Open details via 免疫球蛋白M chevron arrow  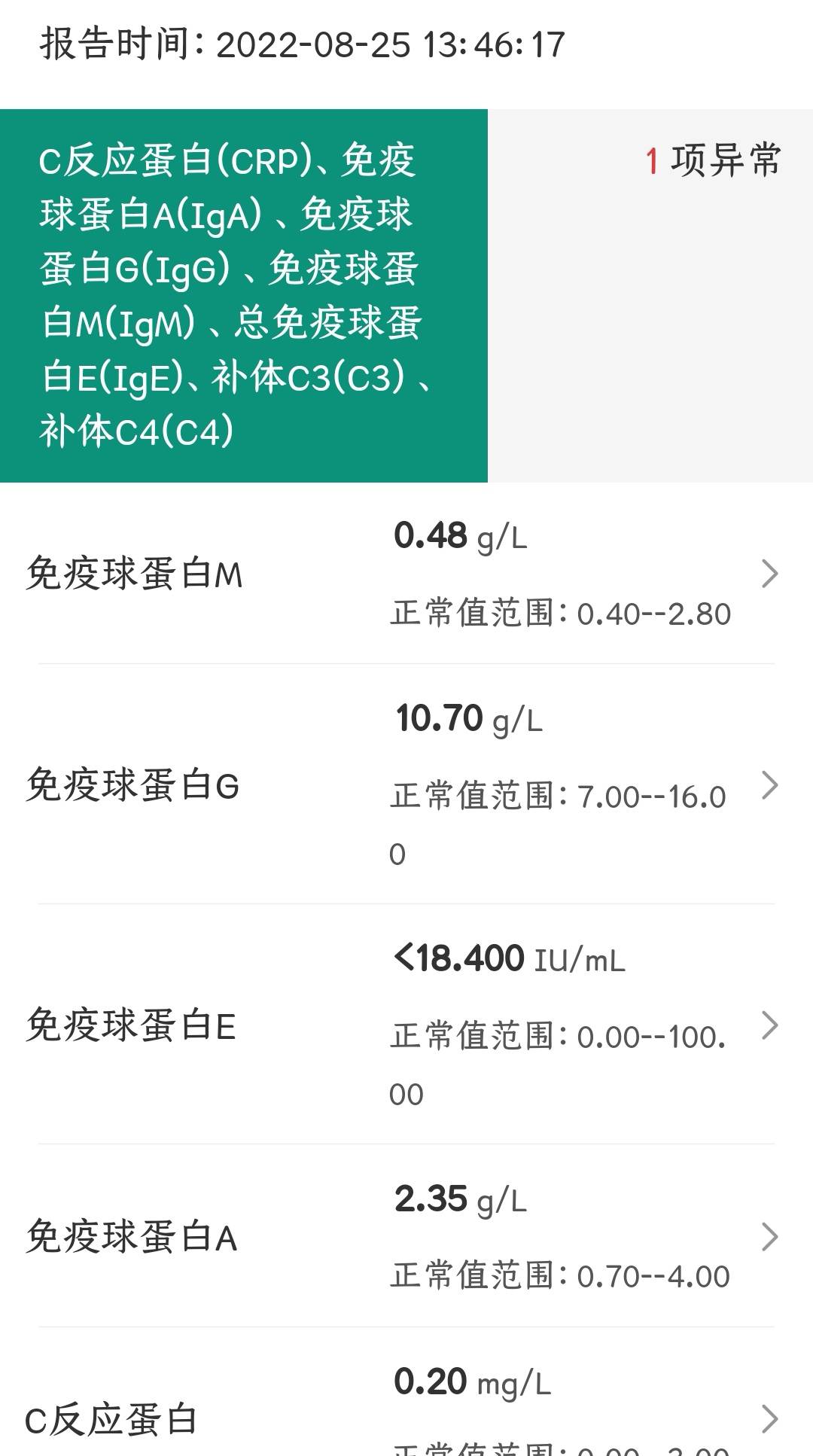coord(771,574)
